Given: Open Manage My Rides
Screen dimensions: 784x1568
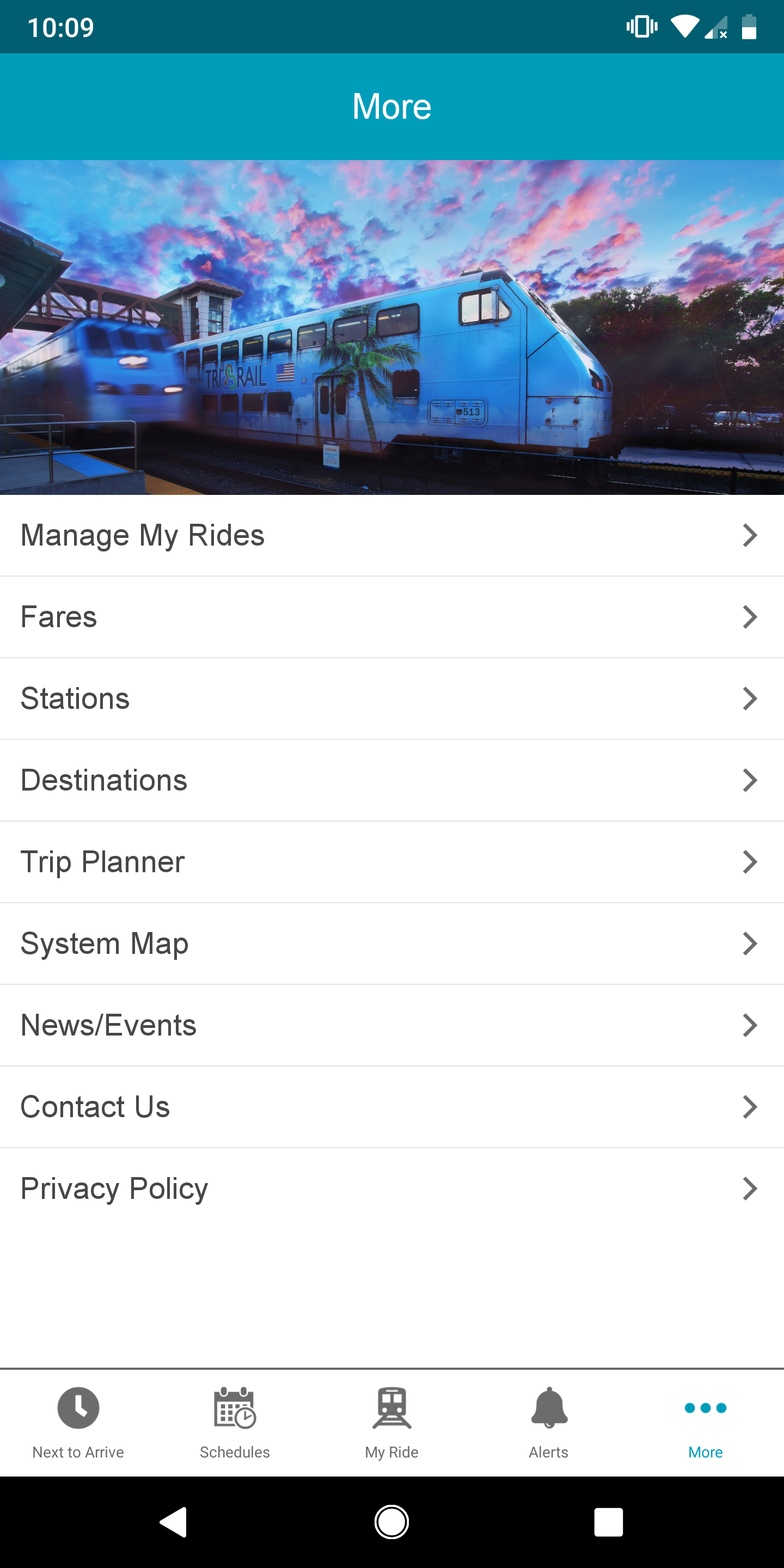Looking at the screenshot, I should pos(392,535).
